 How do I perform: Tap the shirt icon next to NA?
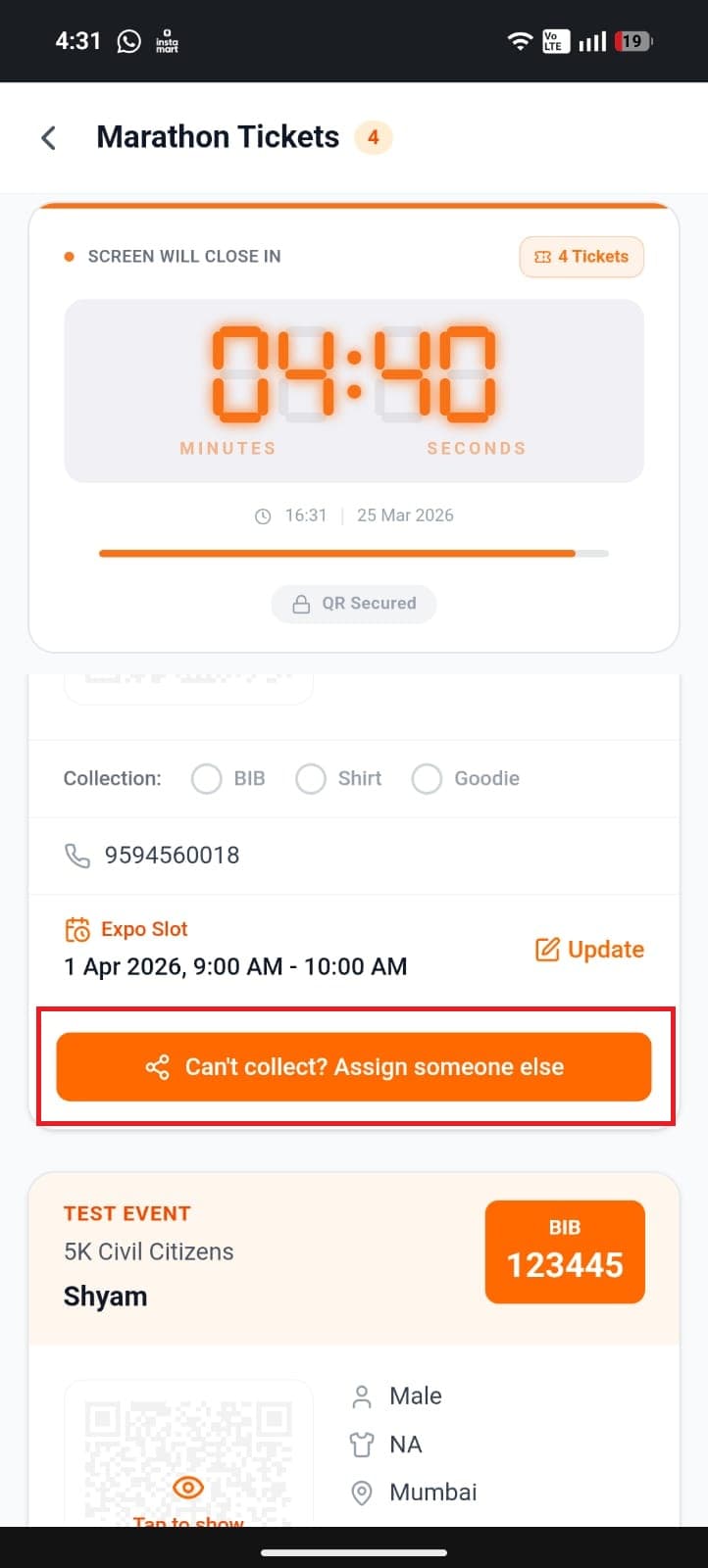(362, 1444)
